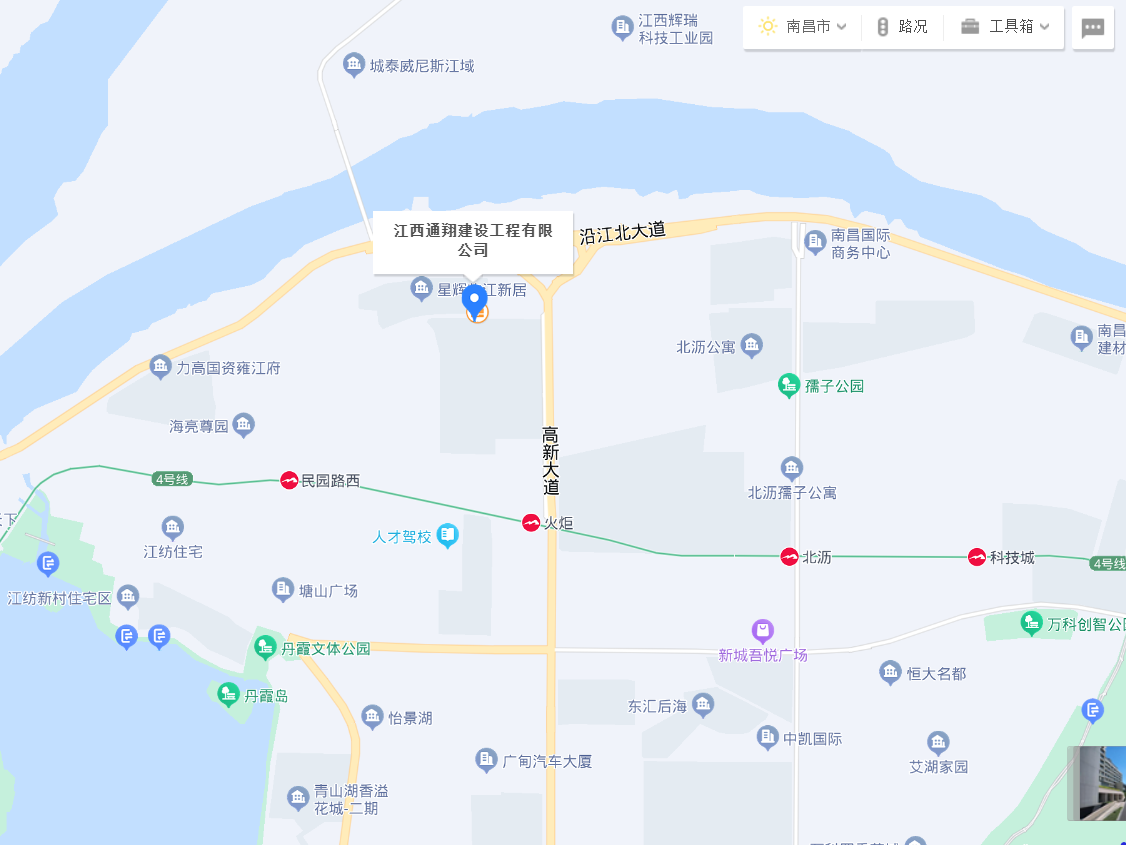Open the 恒大名都 residence marker
Viewport: 1126px width, 845px height.
[891, 673]
